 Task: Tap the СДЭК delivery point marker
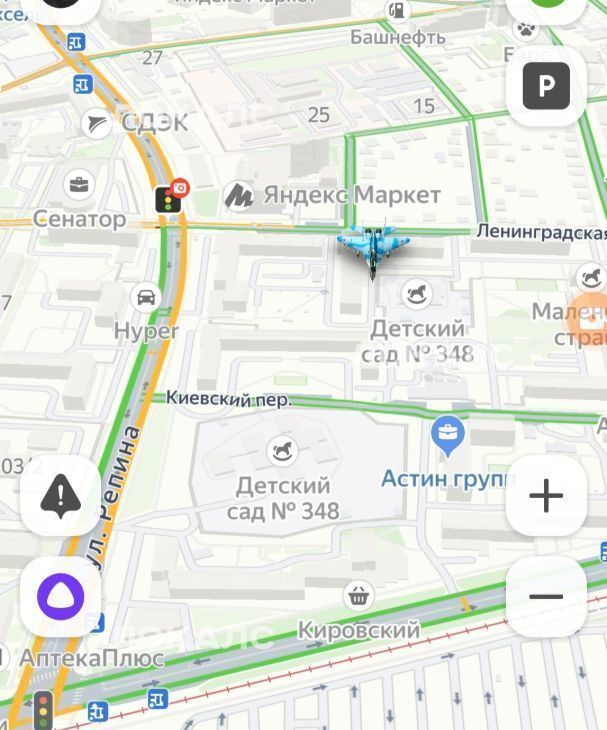[x=98, y=123]
